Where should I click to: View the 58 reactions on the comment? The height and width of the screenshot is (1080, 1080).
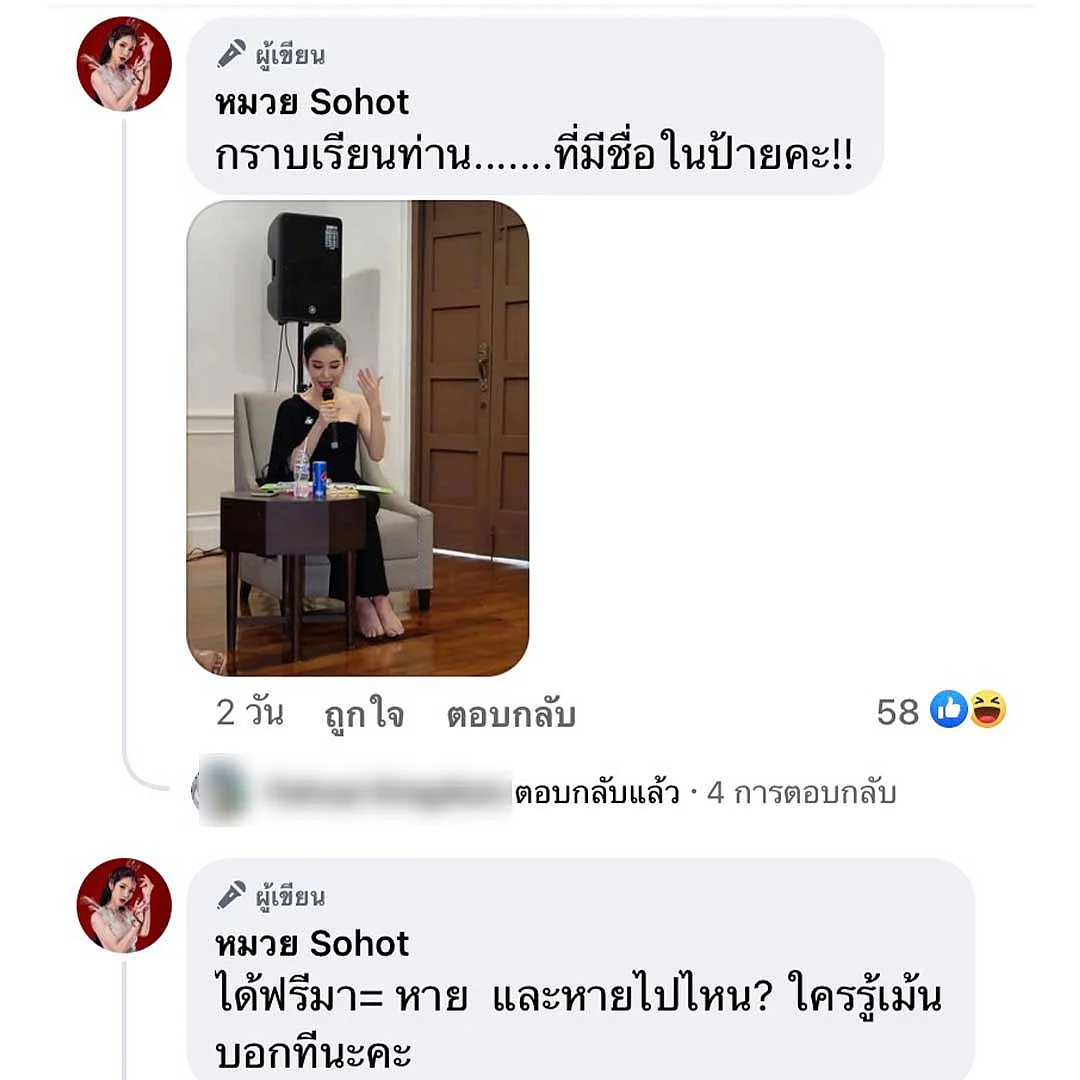(940, 711)
